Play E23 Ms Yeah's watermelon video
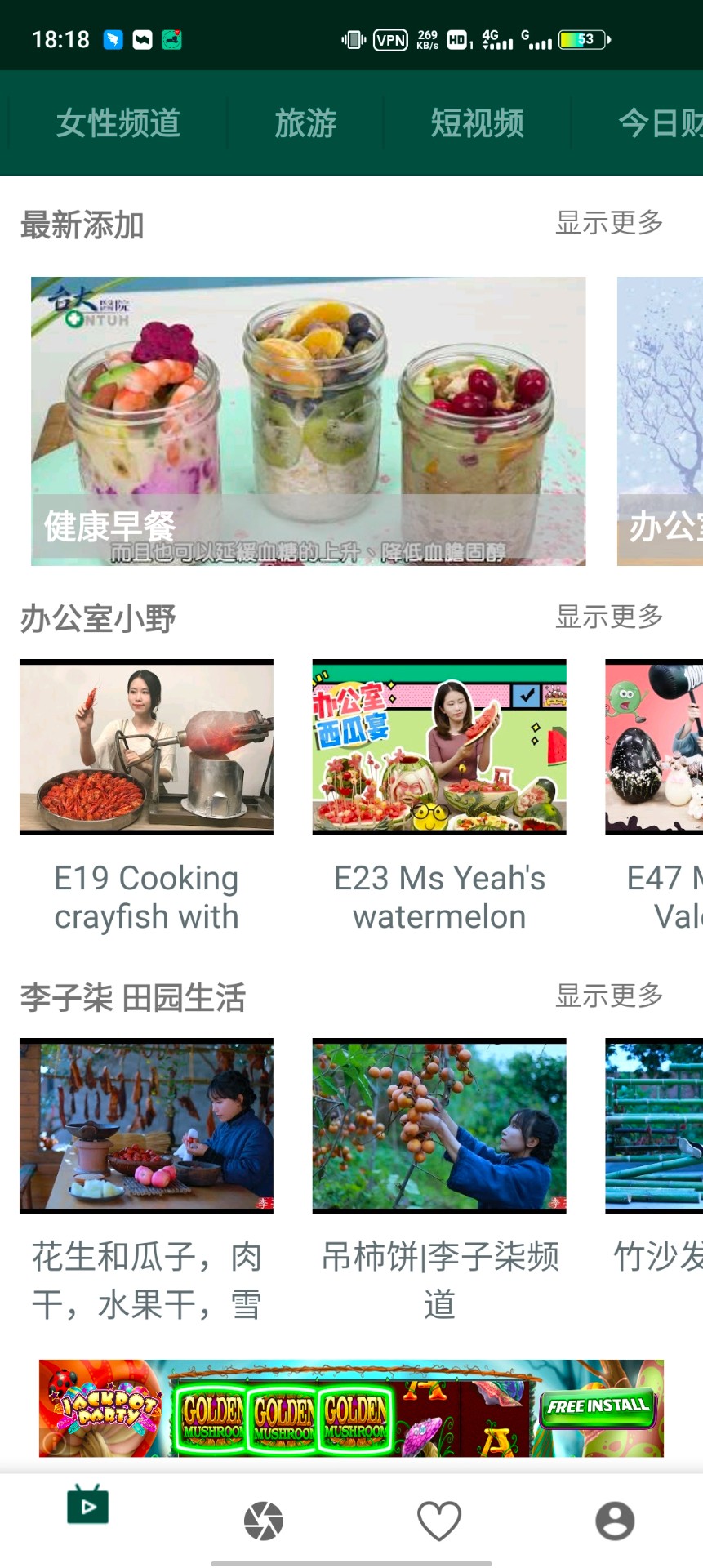The image size is (703, 1568). tap(439, 746)
